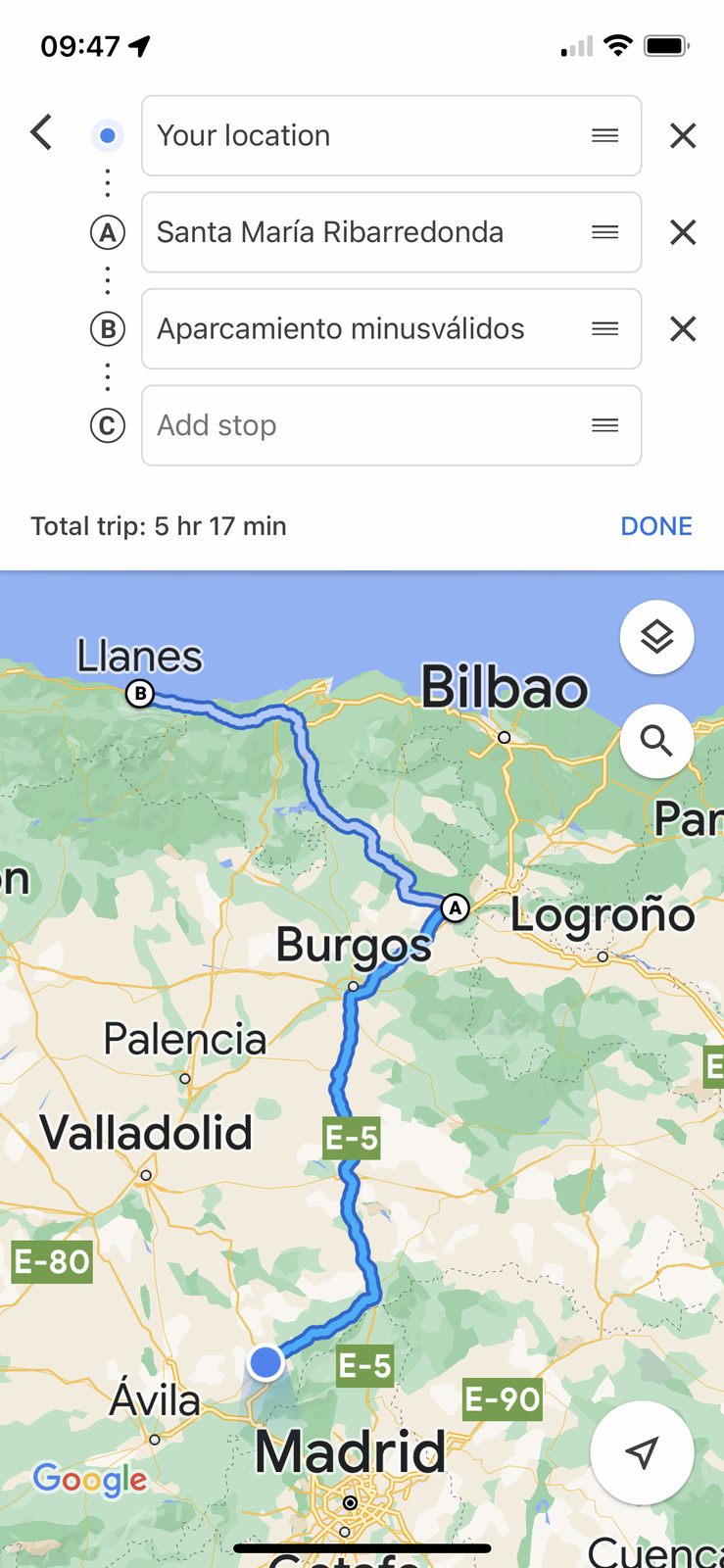Tap the reorder handle for Aparcamiento minusválidos
The width and height of the screenshot is (724, 1568).
pos(605,328)
